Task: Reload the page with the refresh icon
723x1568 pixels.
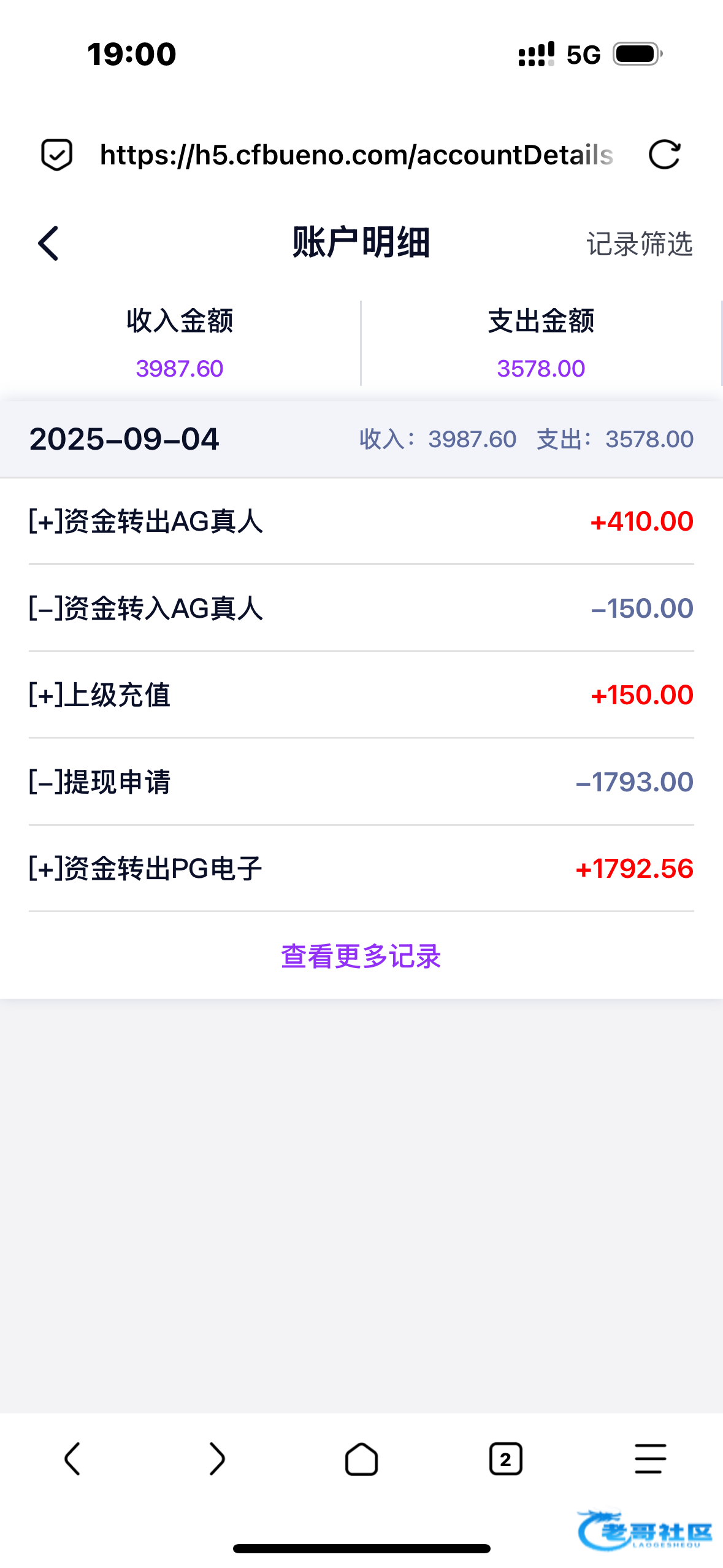Action: pos(665,155)
